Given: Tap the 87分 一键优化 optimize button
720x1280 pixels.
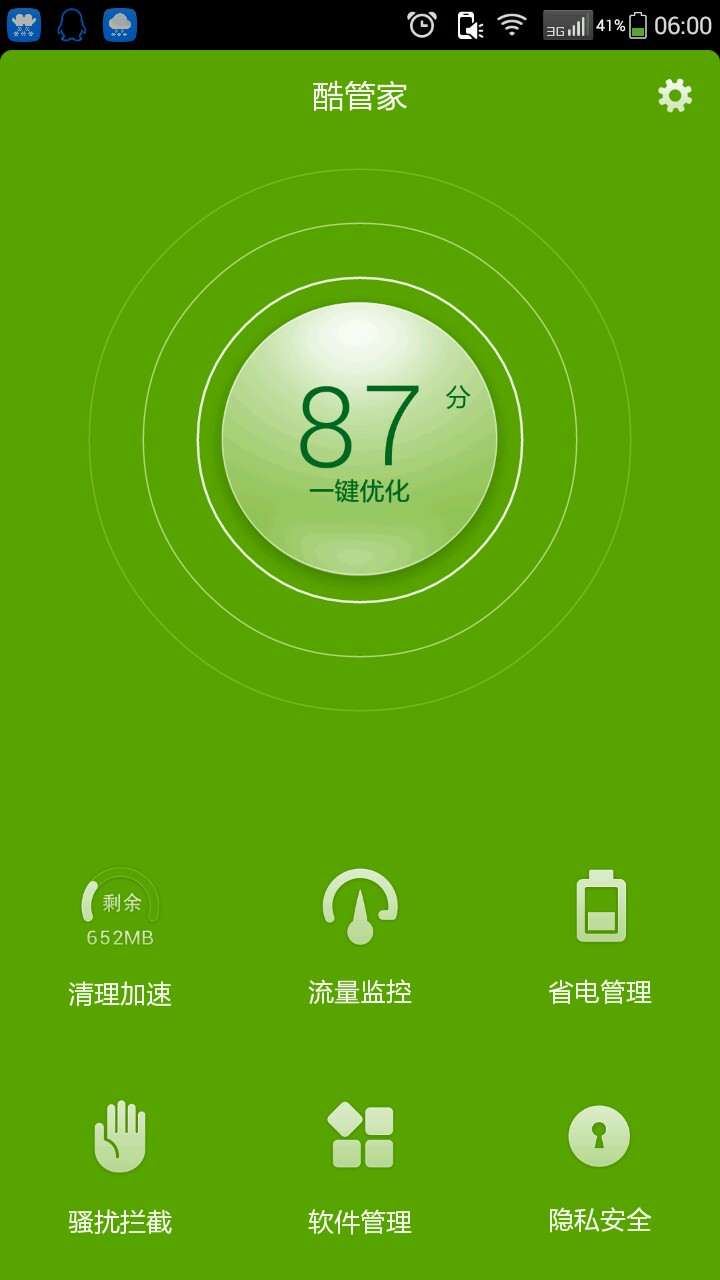Looking at the screenshot, I should pyautogui.click(x=359, y=440).
